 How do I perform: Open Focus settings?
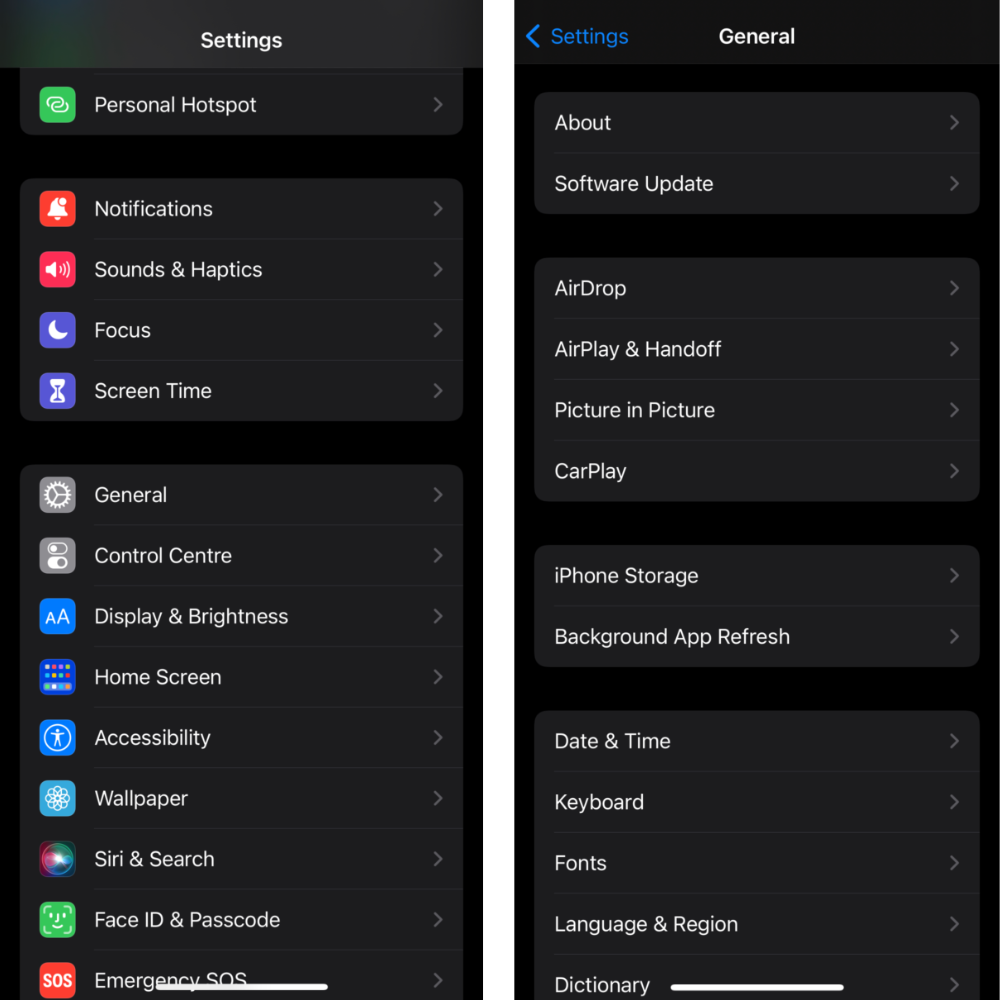point(241,330)
